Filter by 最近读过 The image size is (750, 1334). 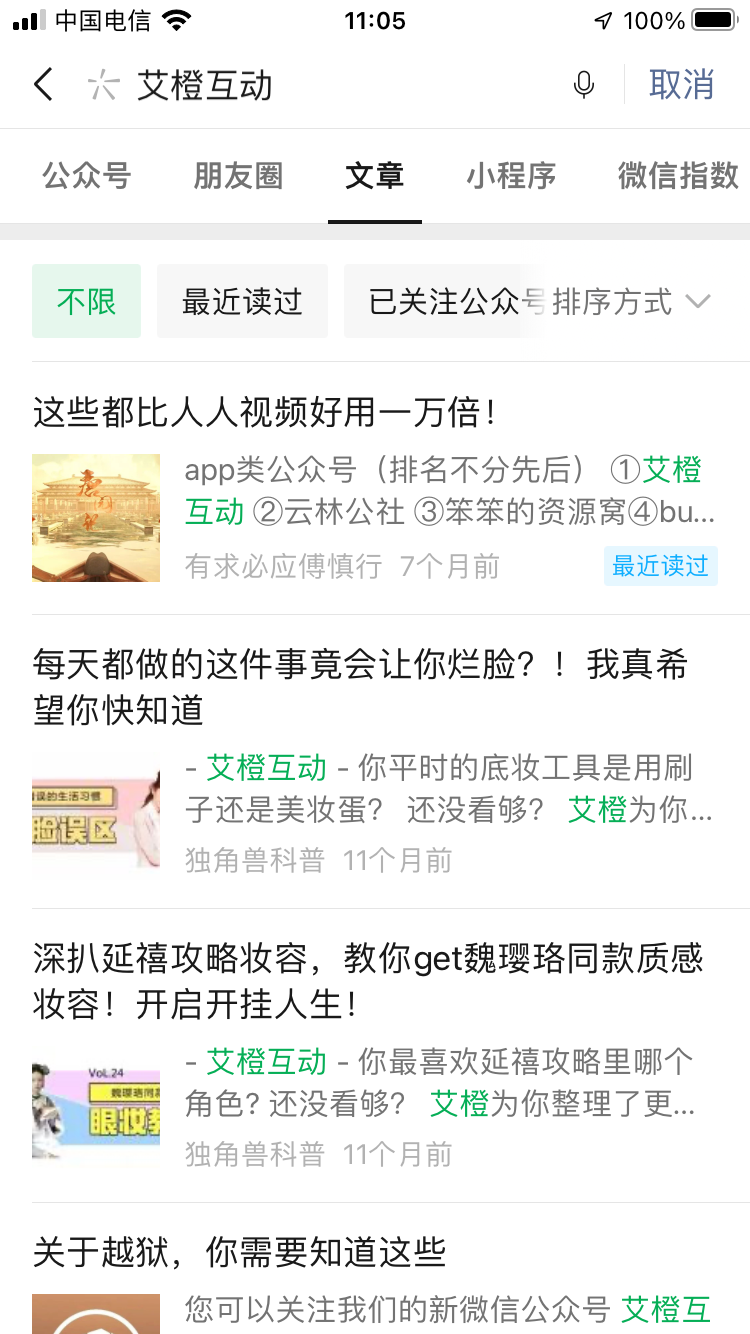242,301
